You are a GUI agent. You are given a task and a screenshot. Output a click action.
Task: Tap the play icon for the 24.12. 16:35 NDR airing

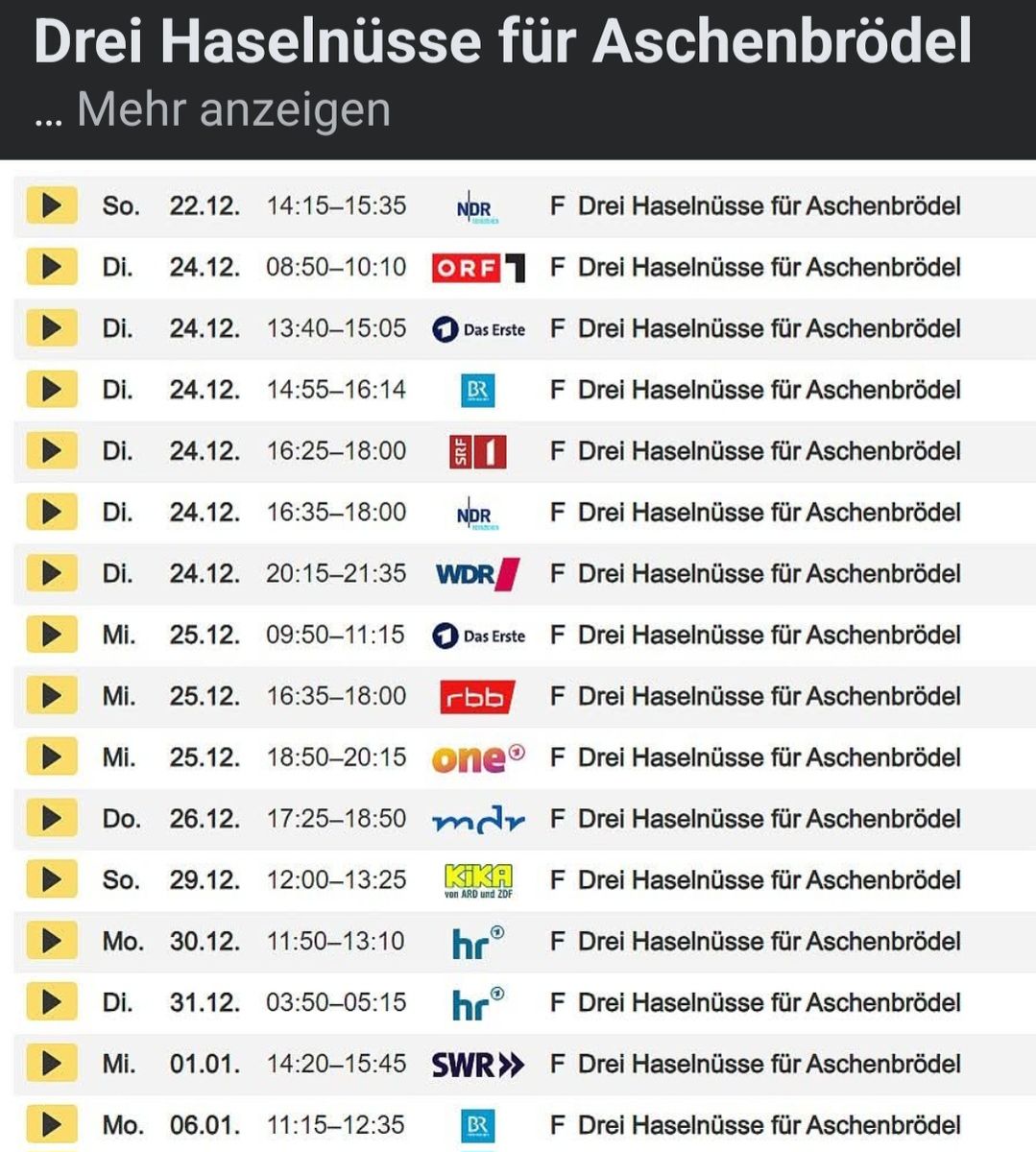pyautogui.click(x=51, y=512)
